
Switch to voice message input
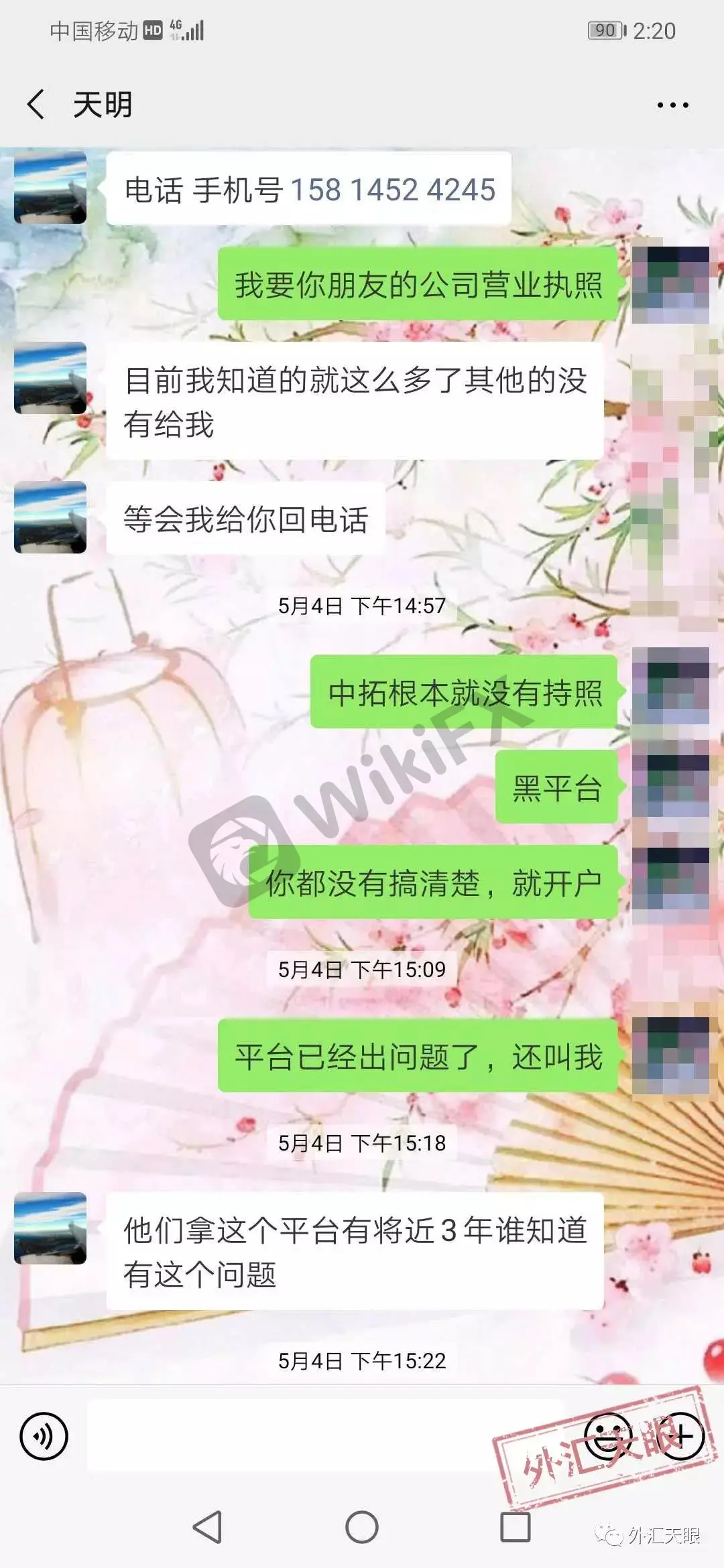point(44,1436)
